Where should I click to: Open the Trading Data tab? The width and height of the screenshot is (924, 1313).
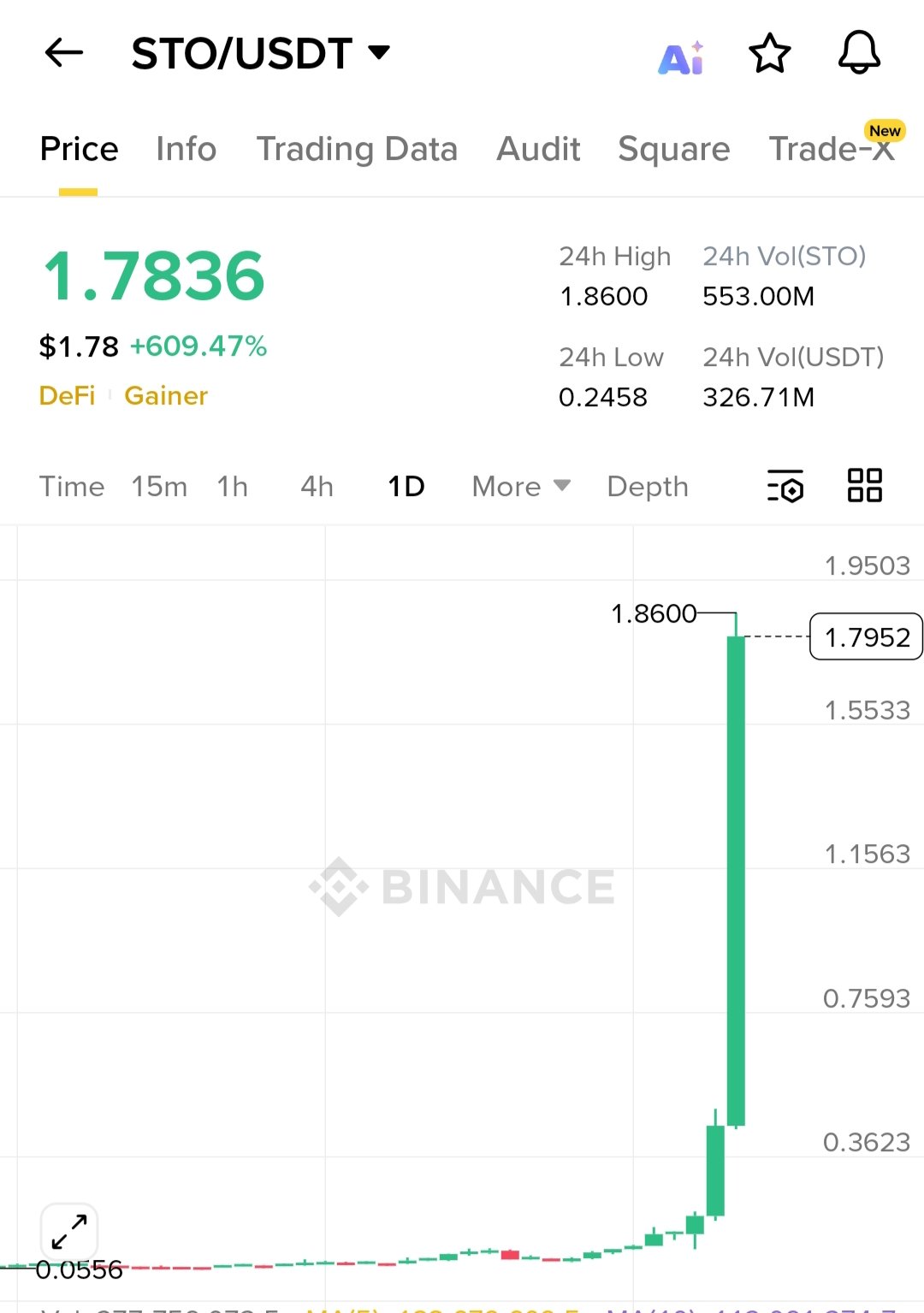[x=357, y=149]
